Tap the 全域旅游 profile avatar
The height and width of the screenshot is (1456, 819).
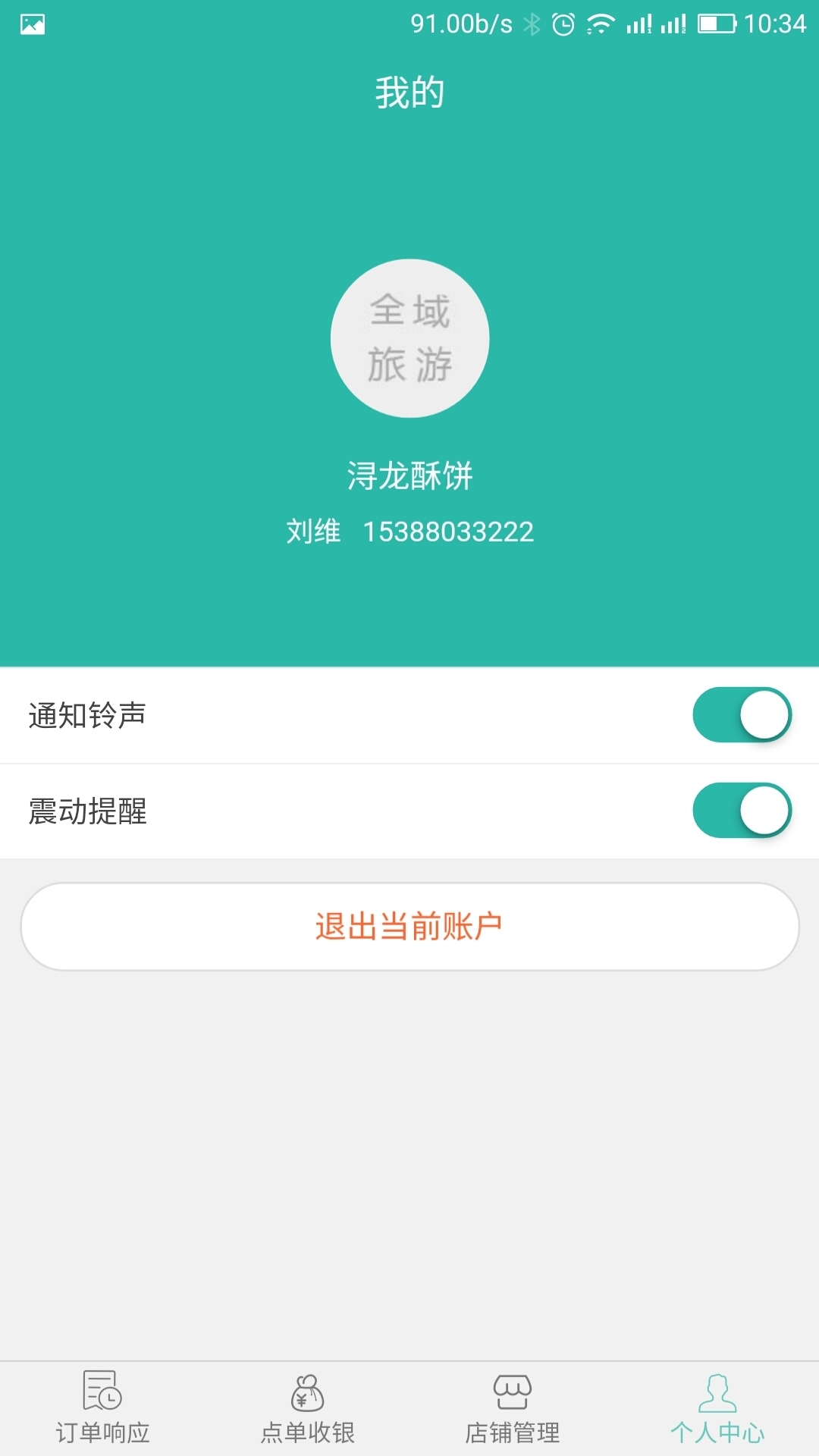pyautogui.click(x=409, y=338)
